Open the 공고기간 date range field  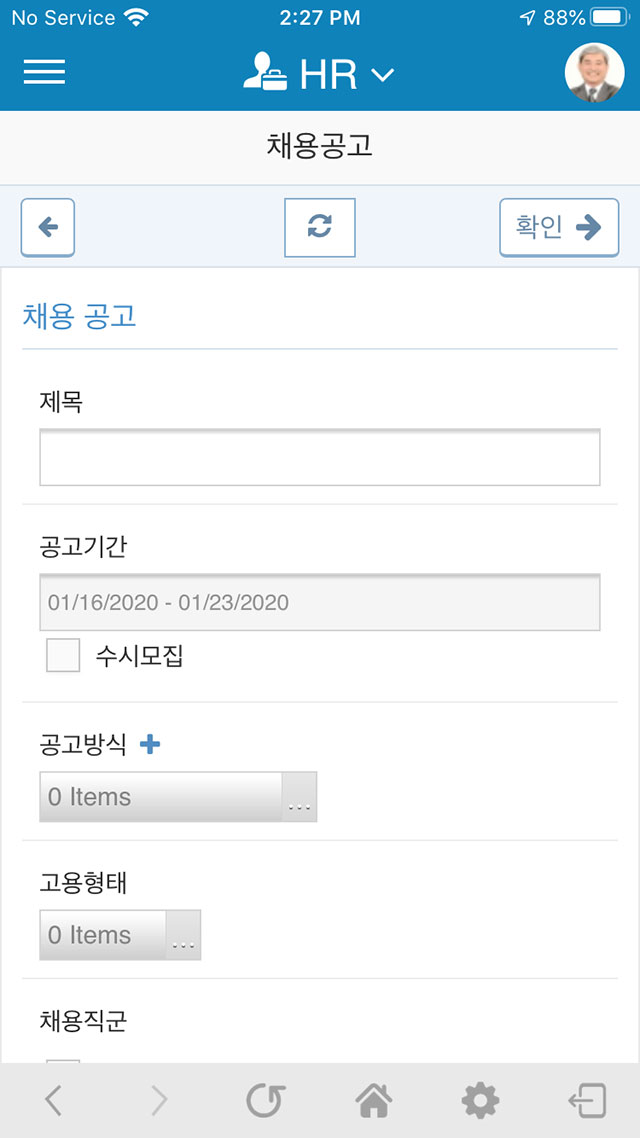click(x=319, y=602)
